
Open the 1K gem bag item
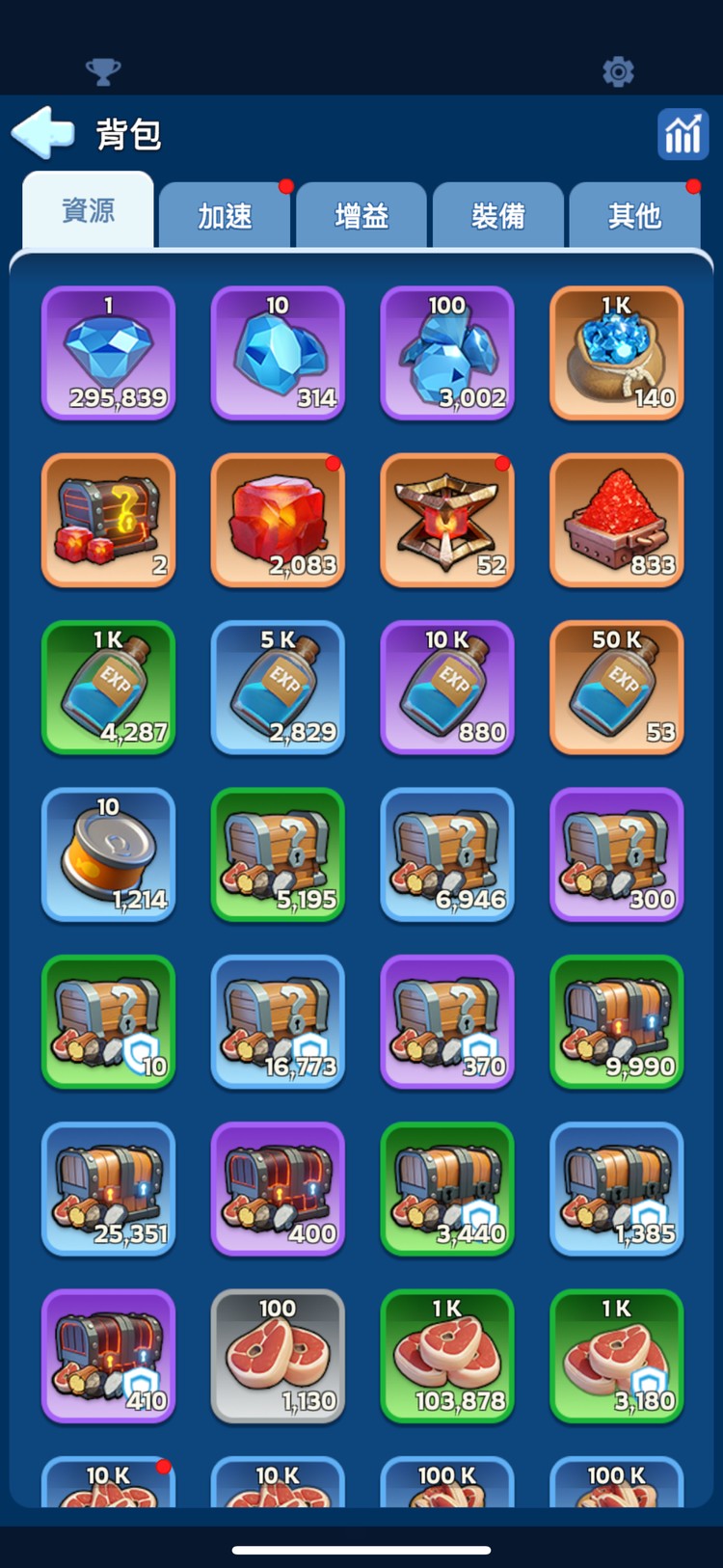(616, 353)
